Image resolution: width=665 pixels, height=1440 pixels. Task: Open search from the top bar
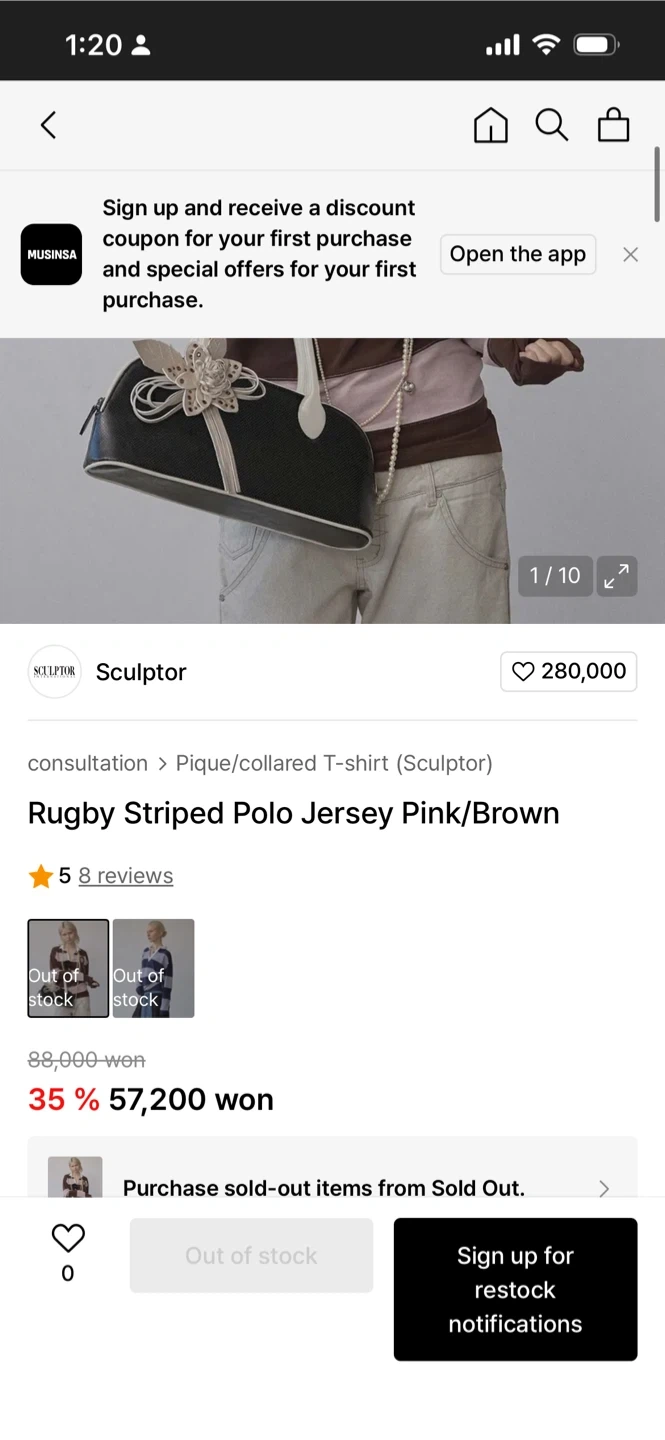pos(551,126)
